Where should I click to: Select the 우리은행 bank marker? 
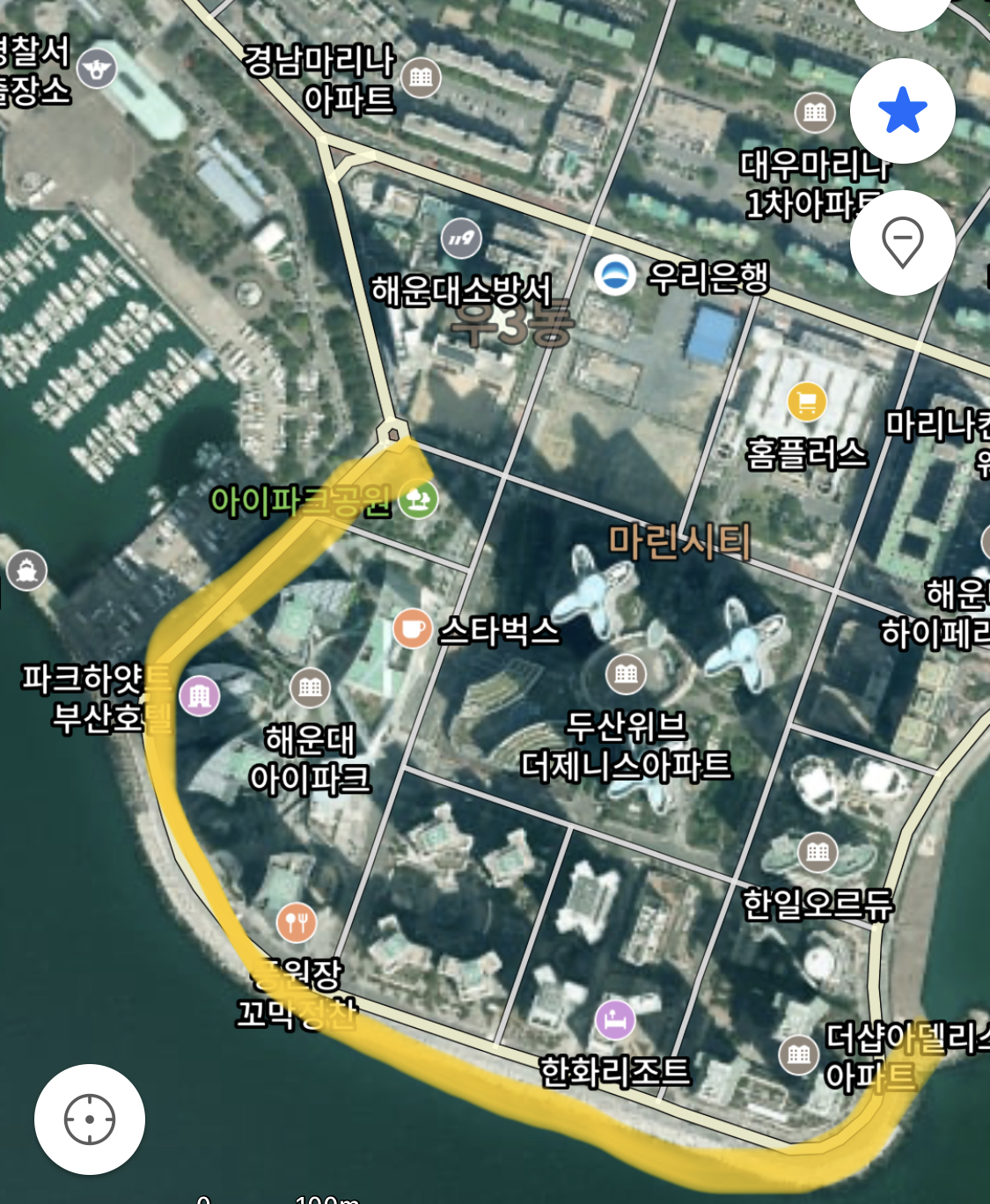click(615, 275)
